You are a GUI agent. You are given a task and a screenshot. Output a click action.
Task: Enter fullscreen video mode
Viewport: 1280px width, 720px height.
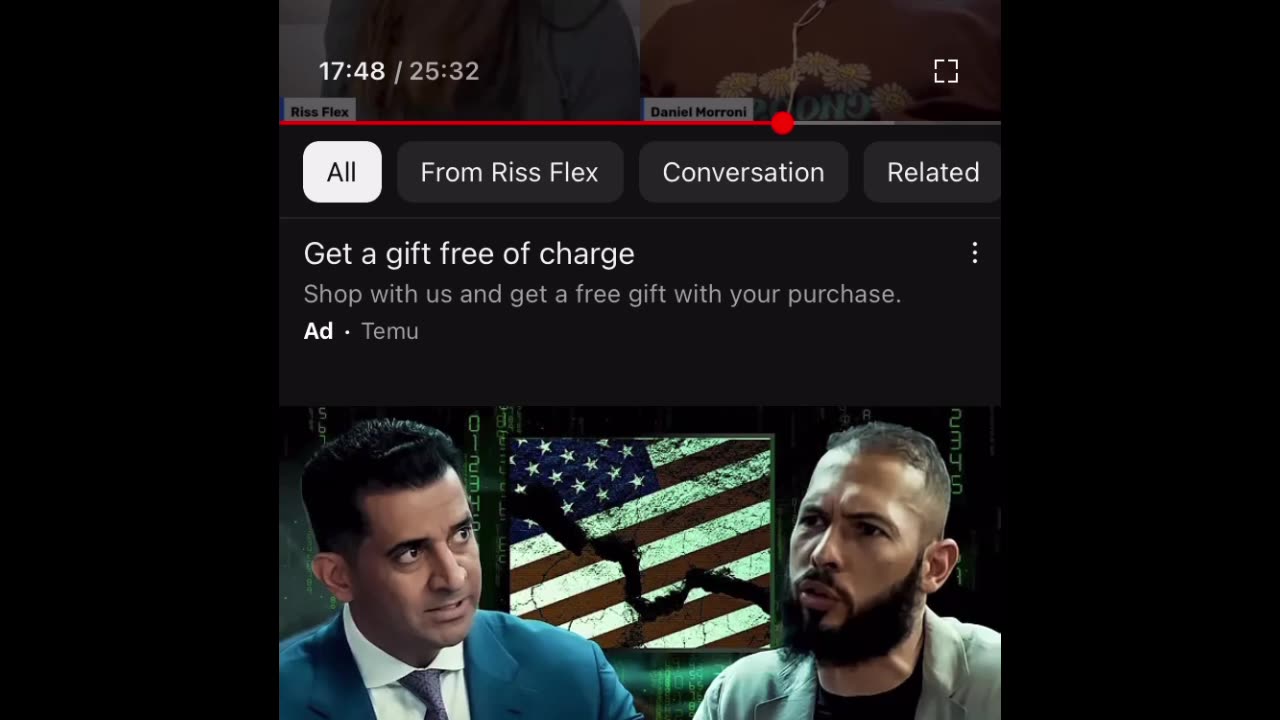tap(945, 71)
